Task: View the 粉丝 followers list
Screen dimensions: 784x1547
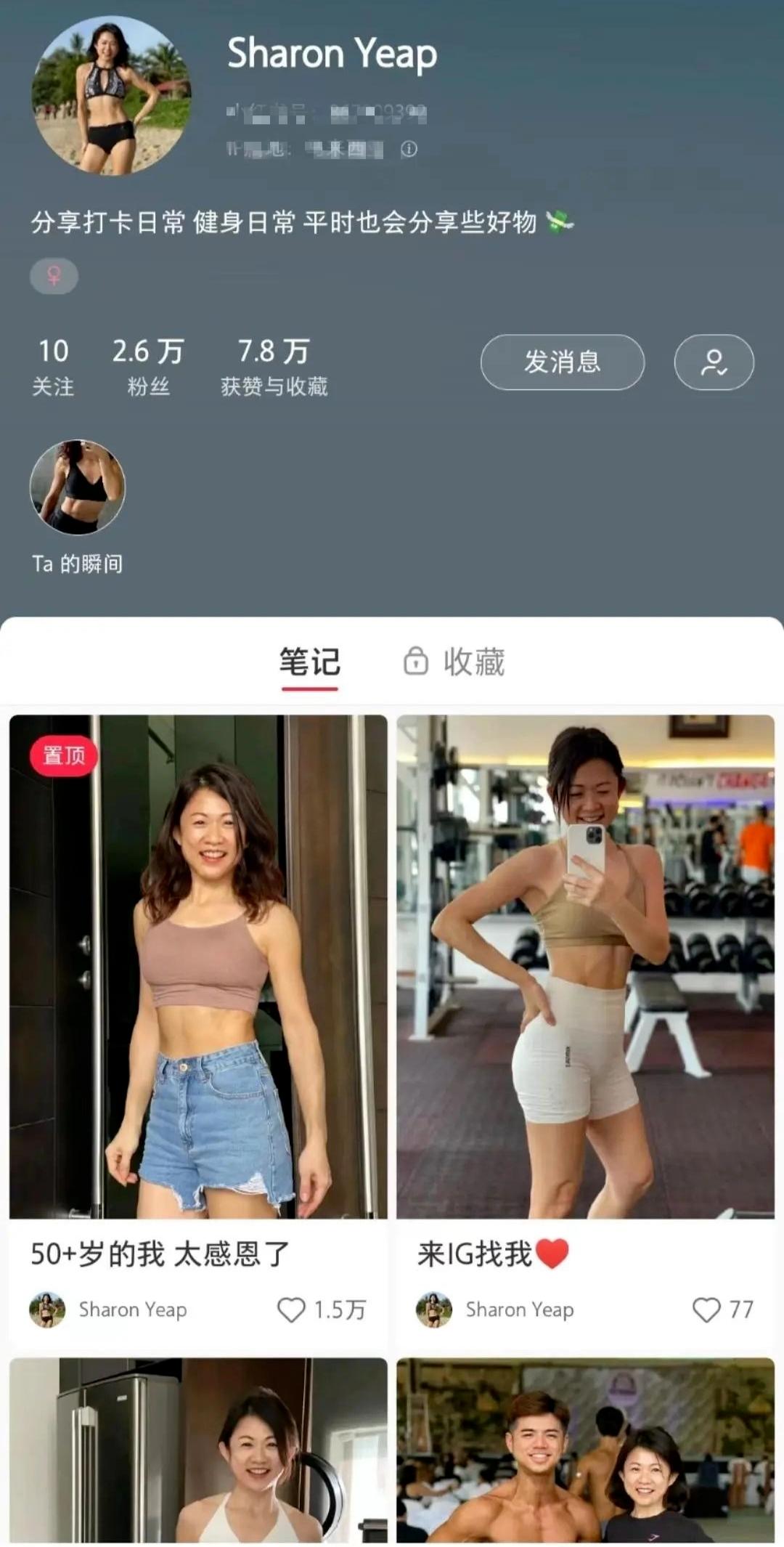Action: [x=148, y=367]
